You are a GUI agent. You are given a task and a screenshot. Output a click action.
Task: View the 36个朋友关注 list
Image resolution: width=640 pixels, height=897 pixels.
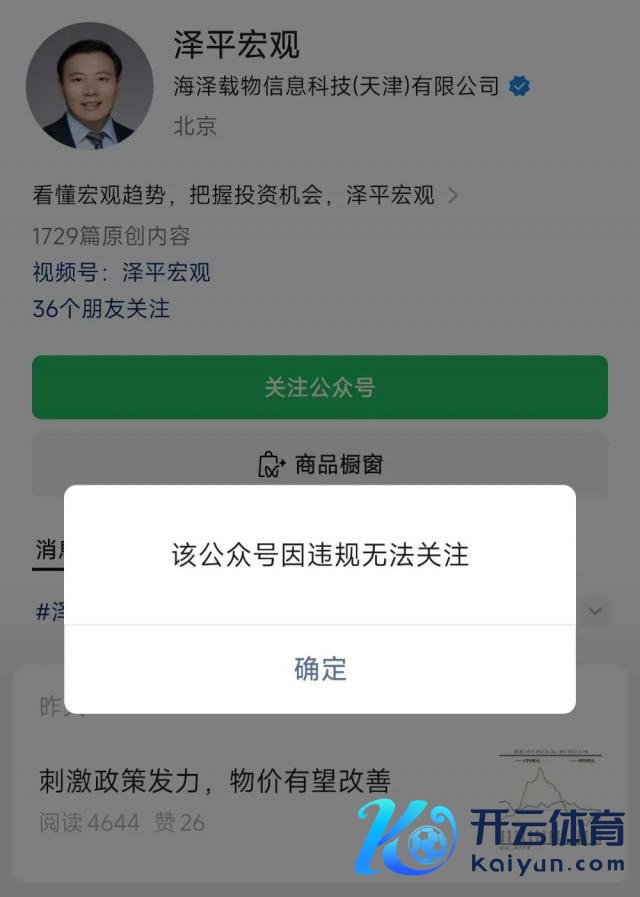tap(101, 309)
